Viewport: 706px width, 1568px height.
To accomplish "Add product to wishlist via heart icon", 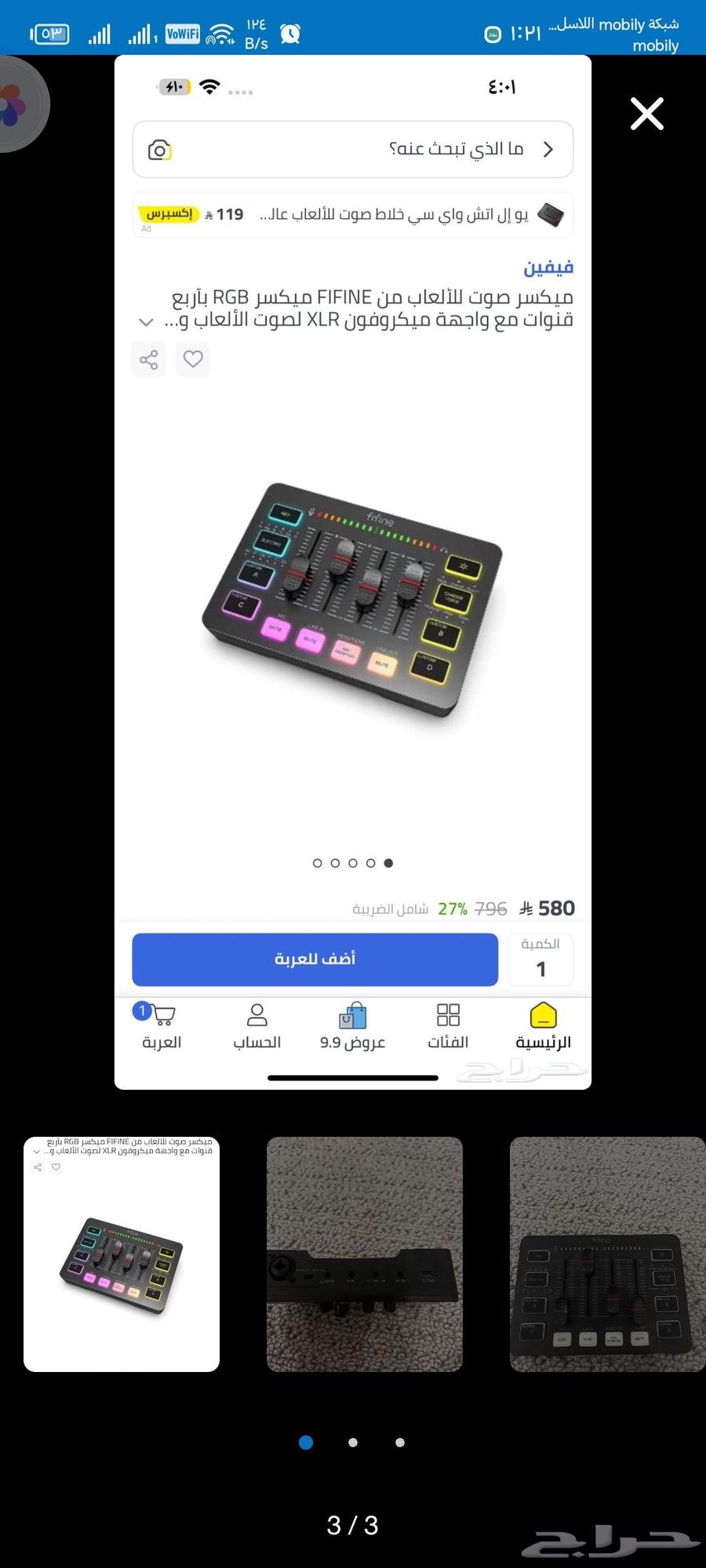I will click(x=193, y=359).
